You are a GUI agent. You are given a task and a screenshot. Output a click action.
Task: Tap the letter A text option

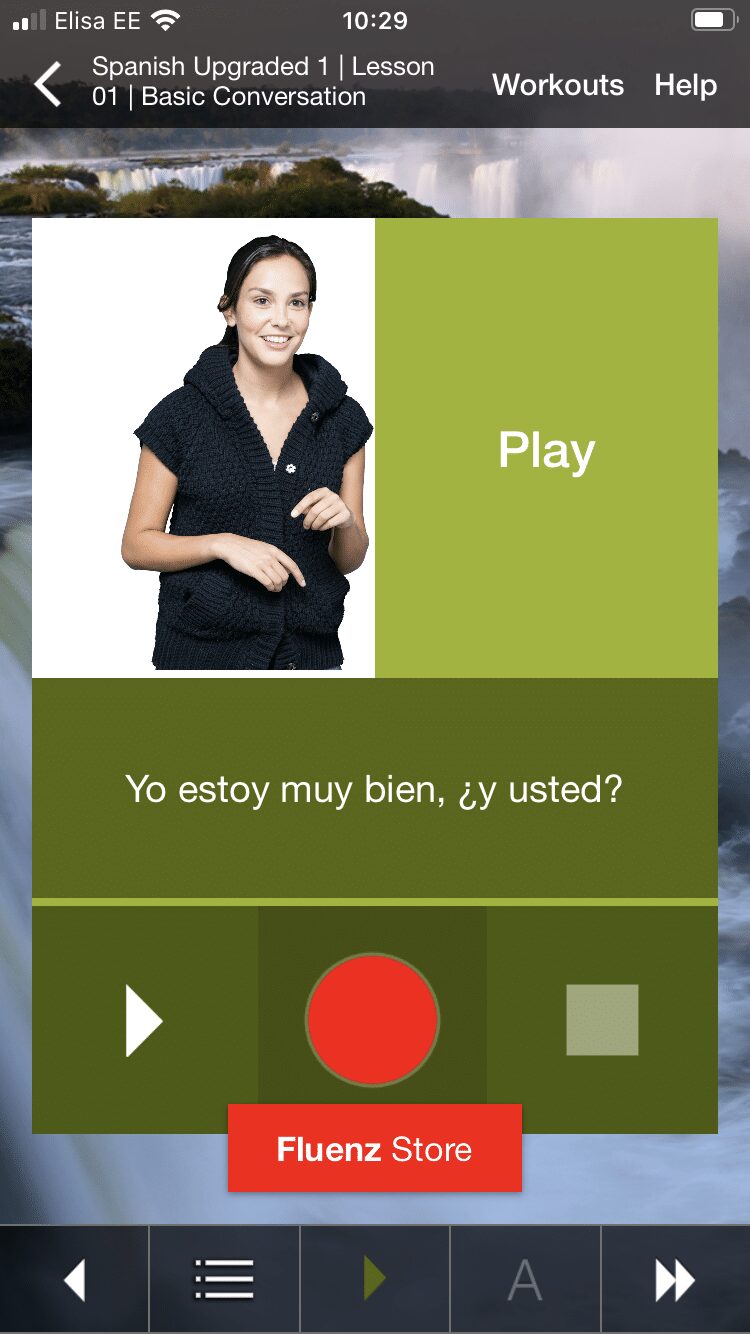(524, 1280)
